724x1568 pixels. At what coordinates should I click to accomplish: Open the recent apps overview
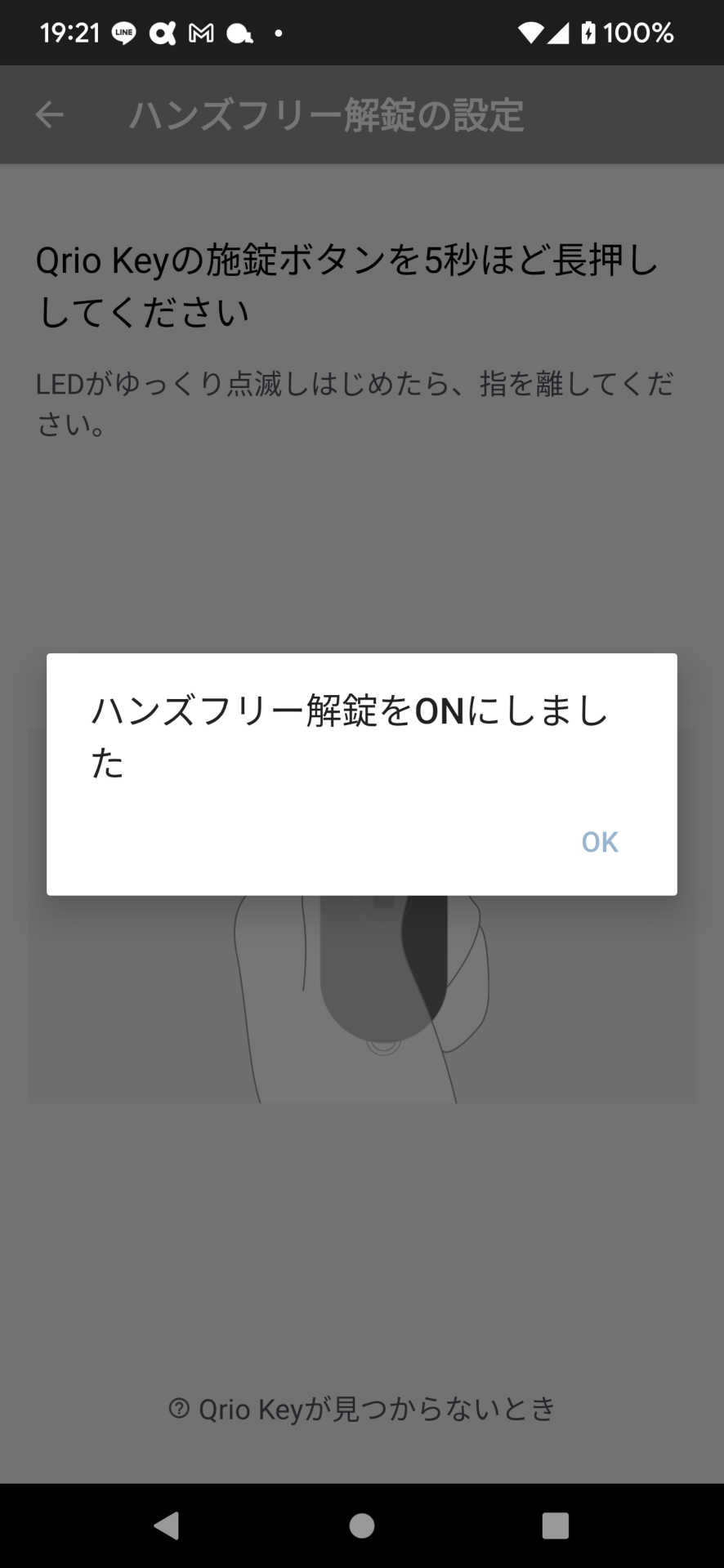pyautogui.click(x=555, y=1526)
